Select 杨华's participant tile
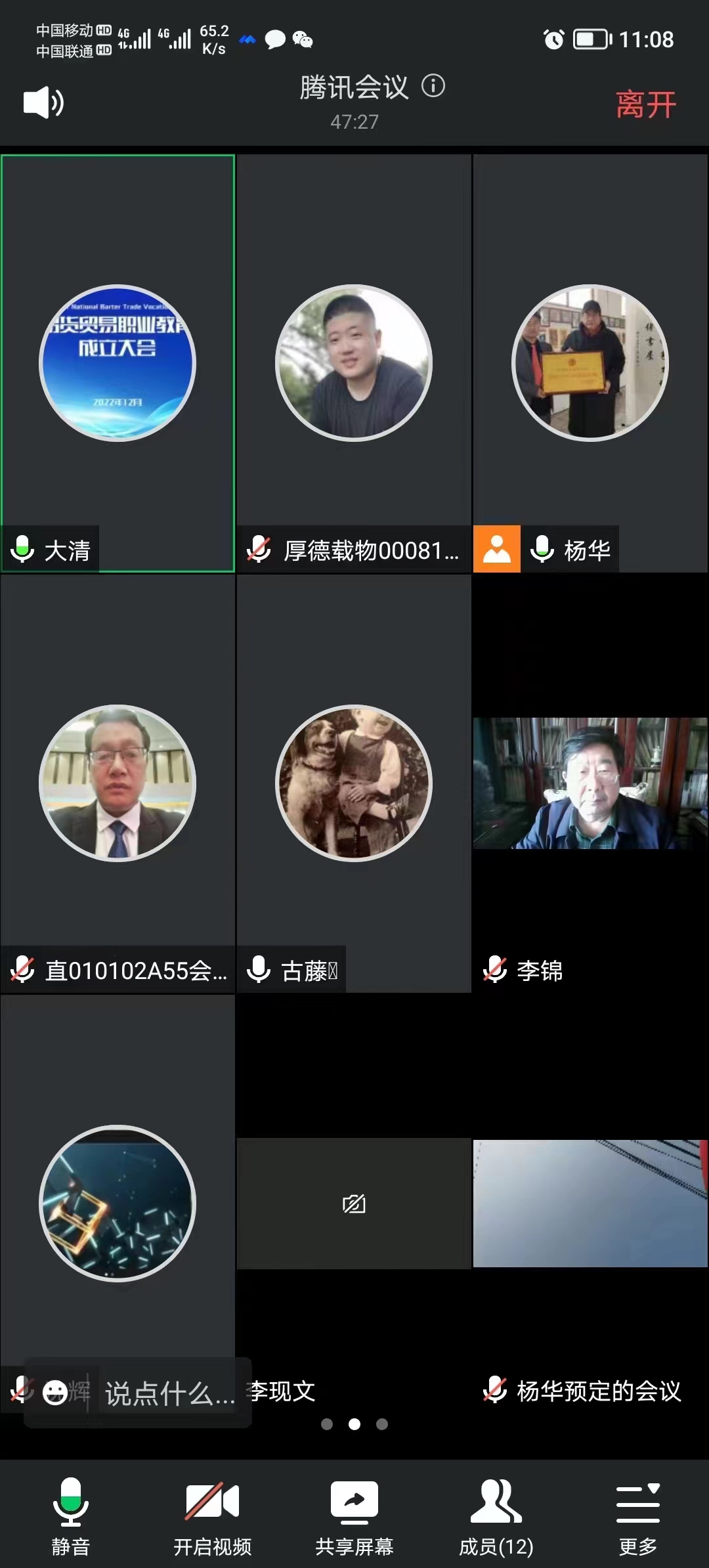The height and width of the screenshot is (1568, 709). [590, 363]
